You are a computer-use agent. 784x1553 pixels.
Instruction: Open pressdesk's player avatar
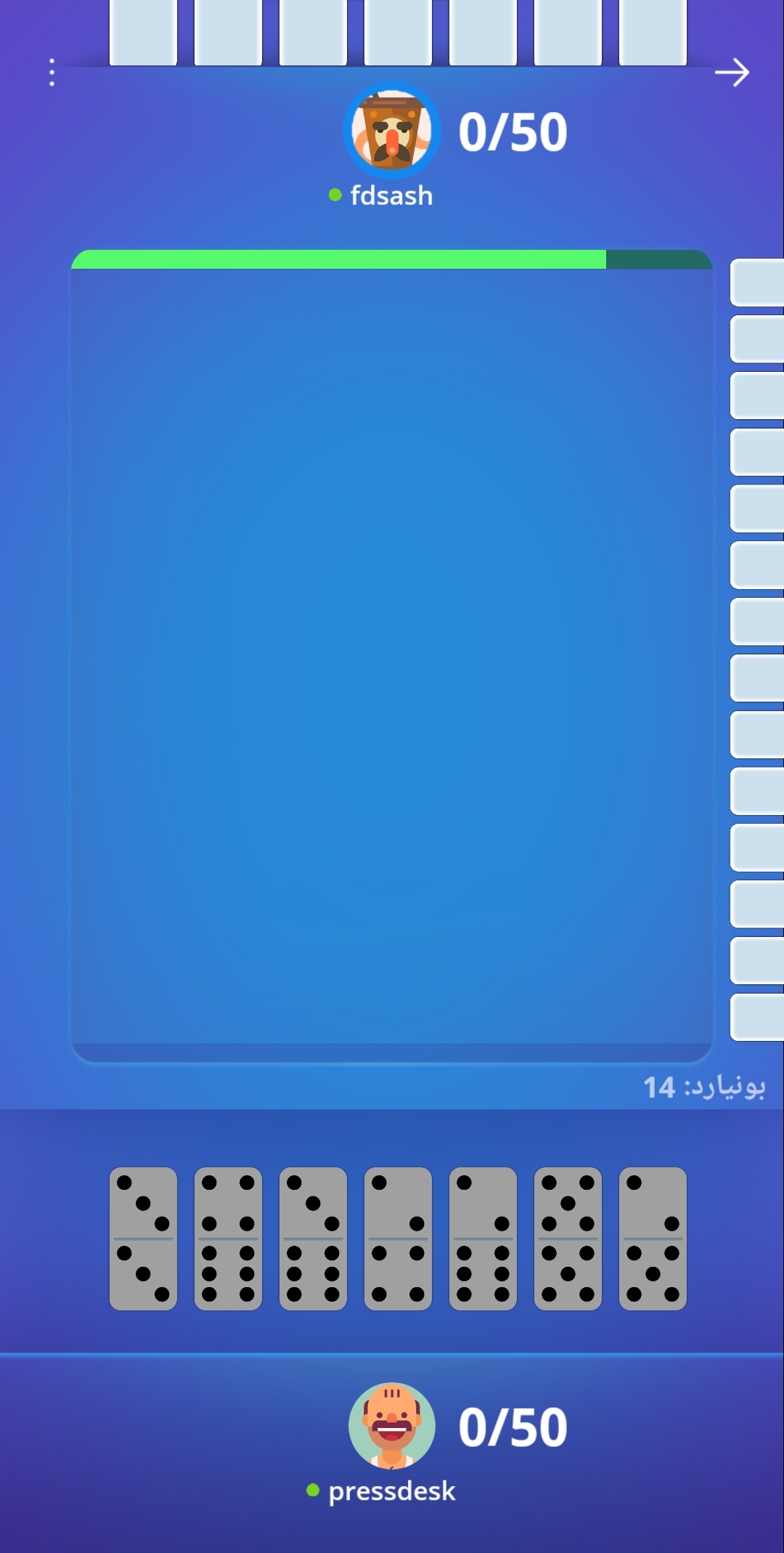(392, 1425)
